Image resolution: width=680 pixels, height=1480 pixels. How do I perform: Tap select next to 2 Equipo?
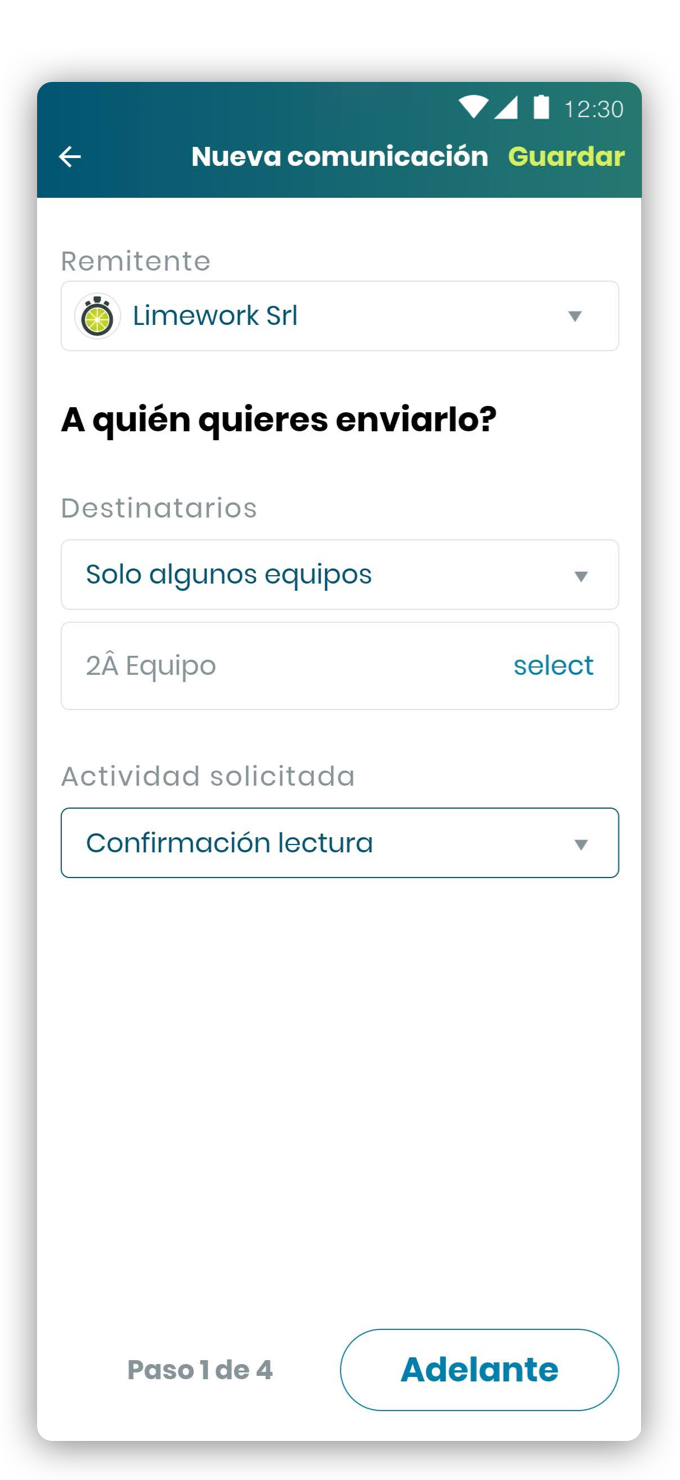point(553,666)
